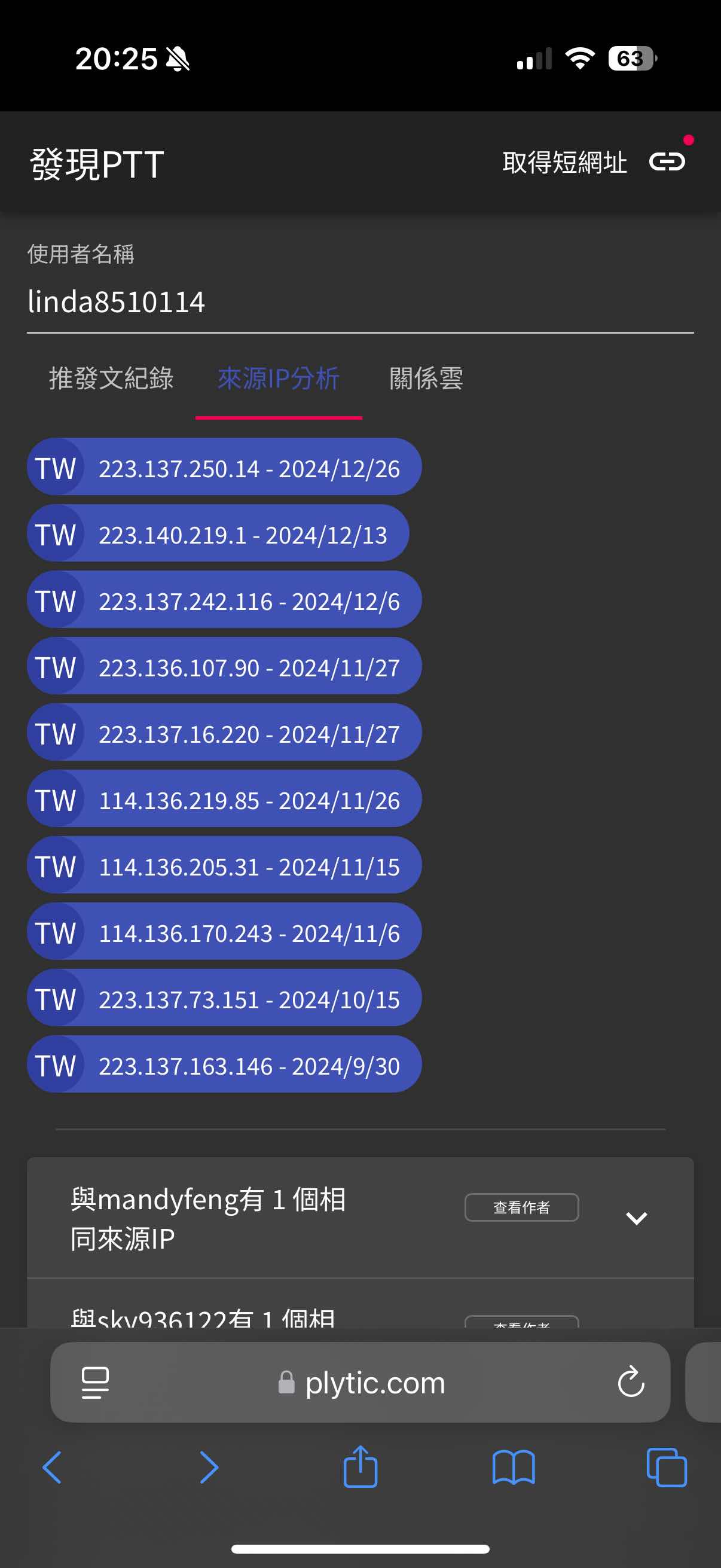Viewport: 721px width, 1568px height.
Task: Go back to the previous page
Action: pos(52,1468)
